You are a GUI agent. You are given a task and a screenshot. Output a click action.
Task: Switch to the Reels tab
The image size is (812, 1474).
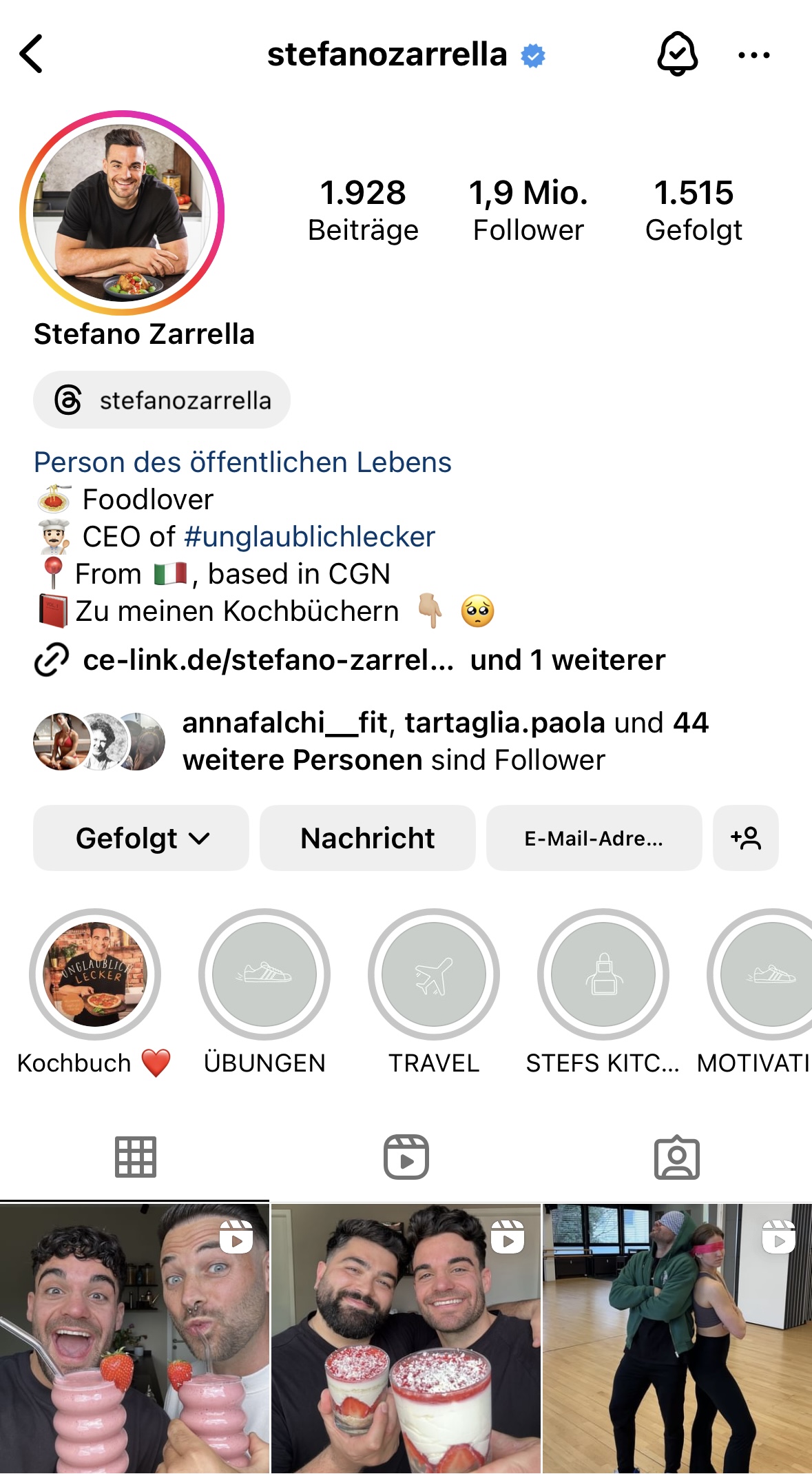coord(406,1157)
